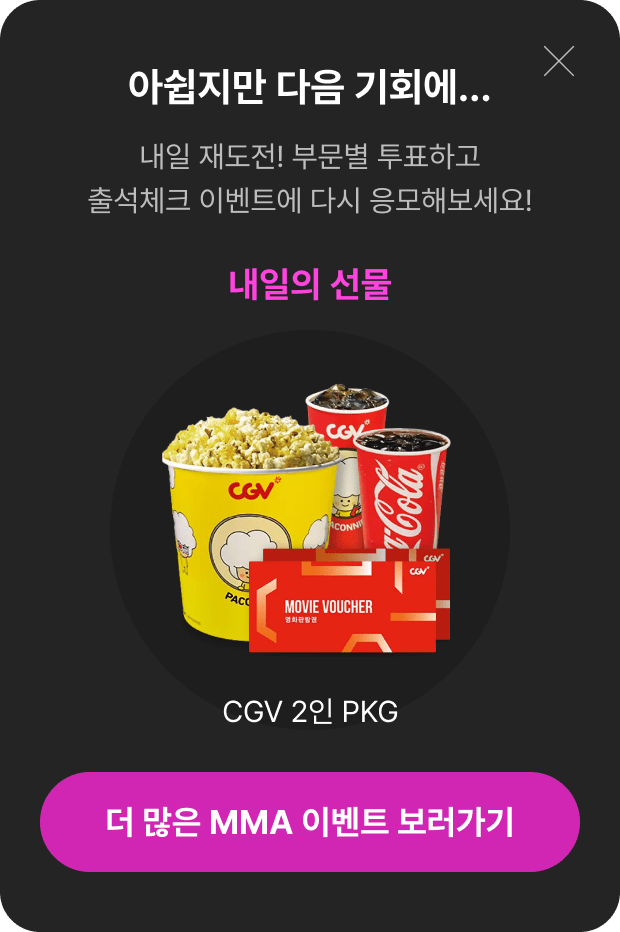Tap 더 많은 MMA 이벤트 보러가기 button

(x=310, y=822)
